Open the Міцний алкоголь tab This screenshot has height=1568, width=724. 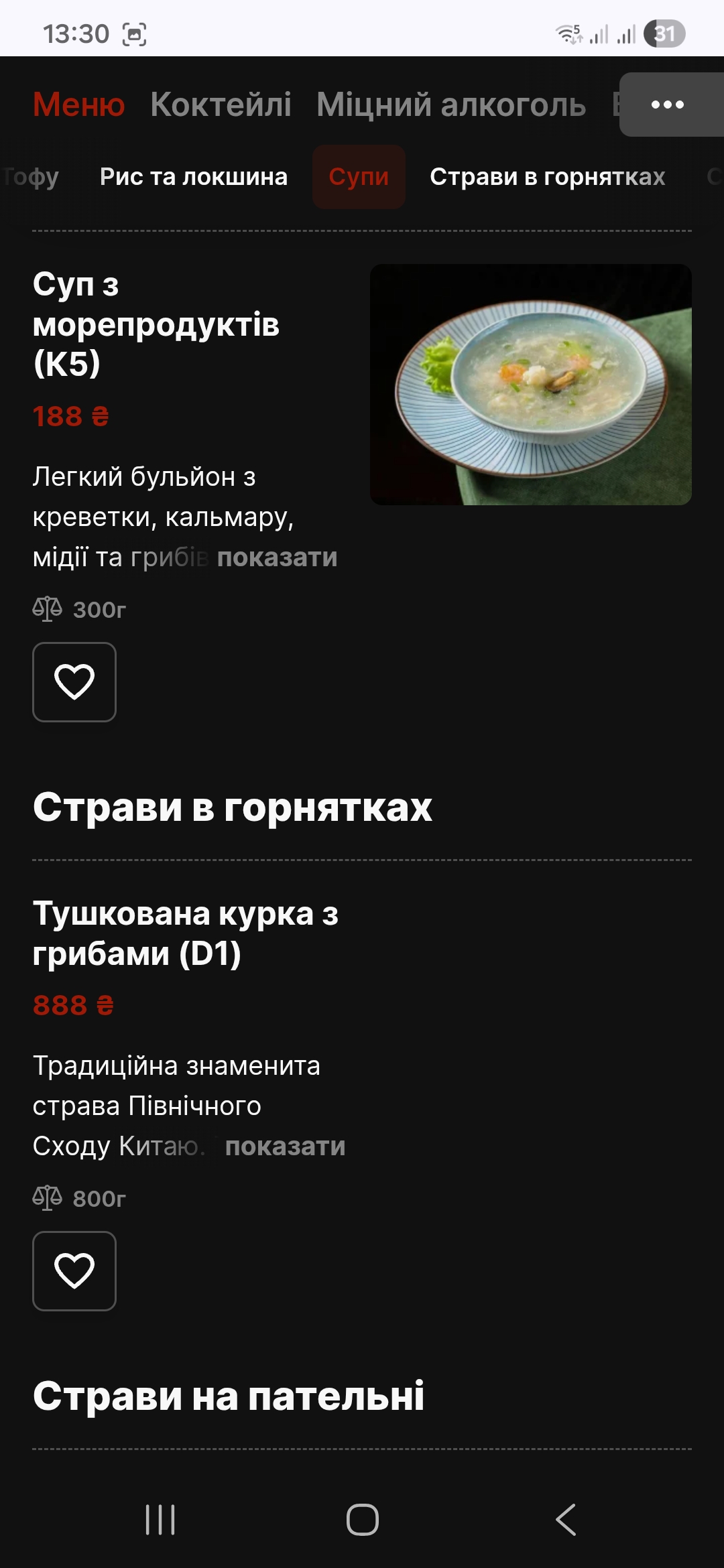451,105
